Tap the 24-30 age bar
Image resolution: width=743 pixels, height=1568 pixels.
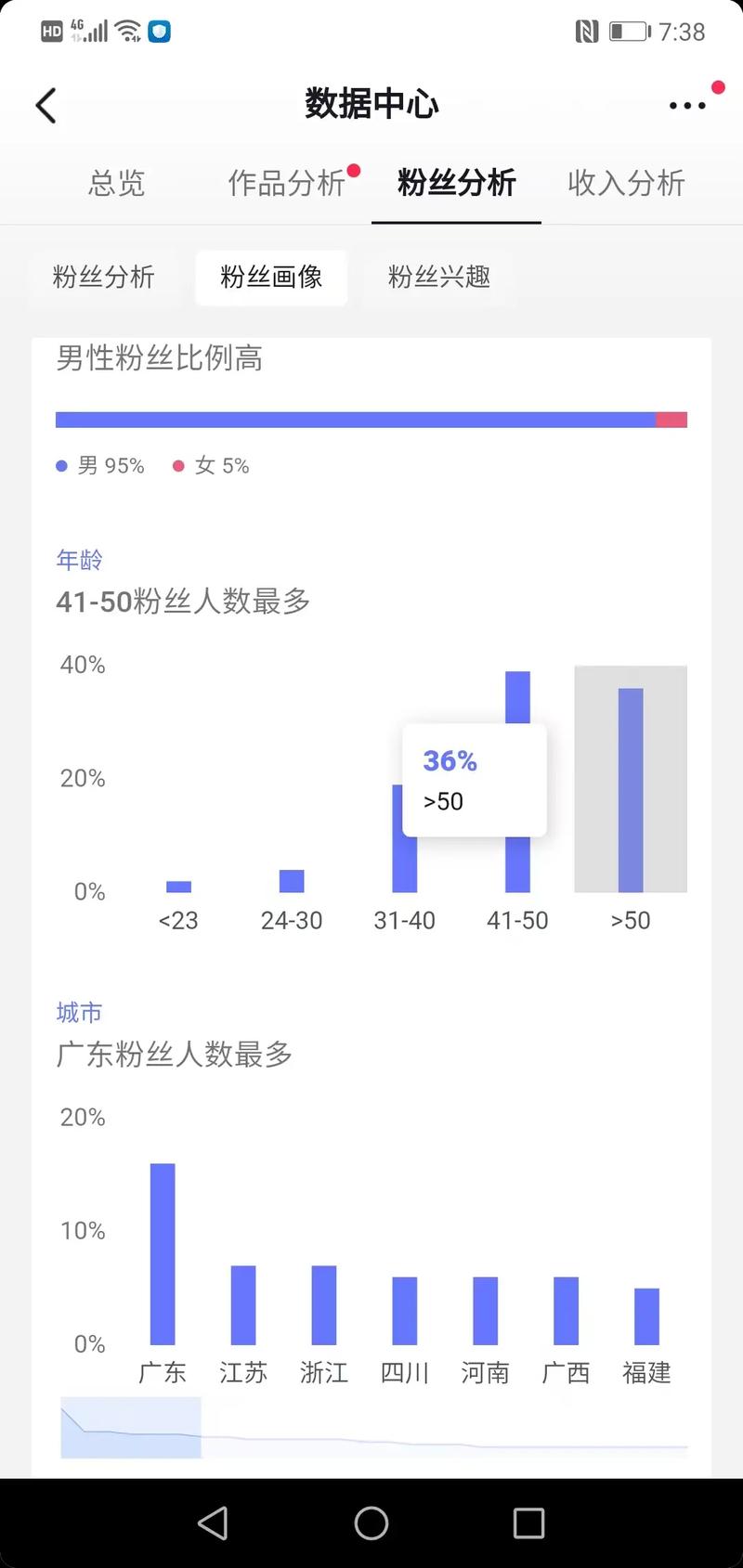click(x=292, y=880)
